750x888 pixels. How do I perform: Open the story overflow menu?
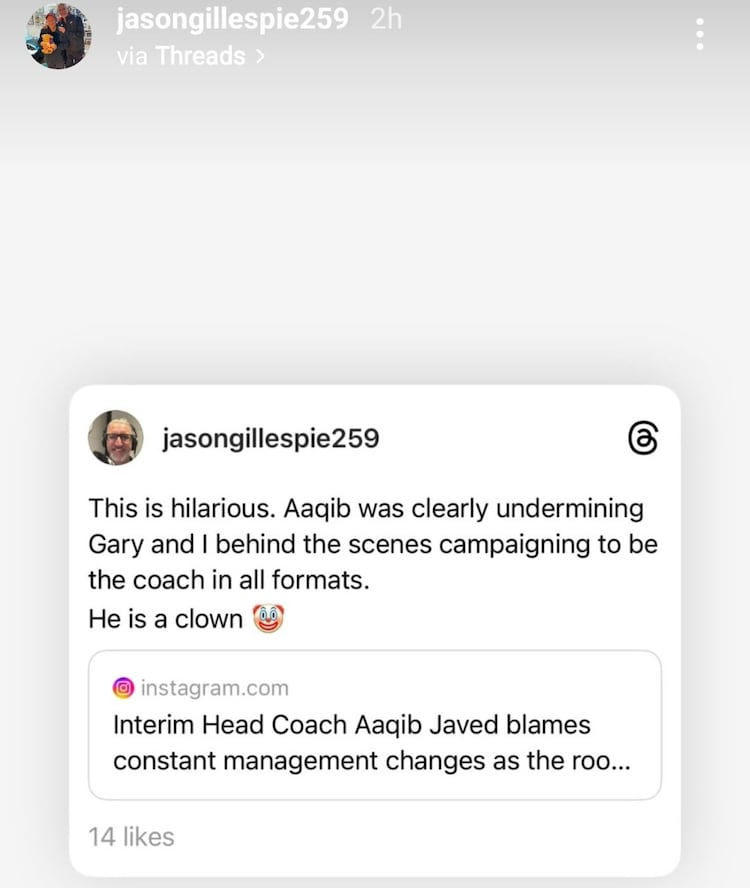700,33
